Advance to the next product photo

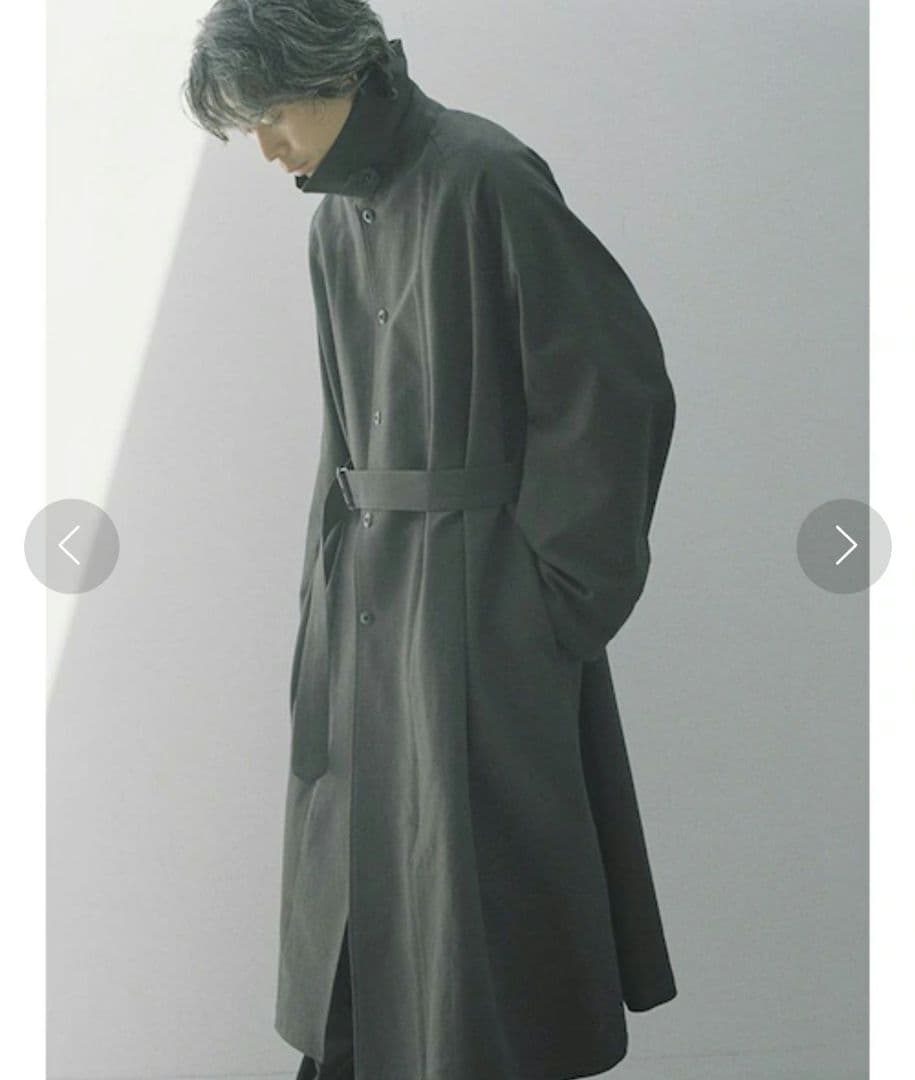pos(843,546)
